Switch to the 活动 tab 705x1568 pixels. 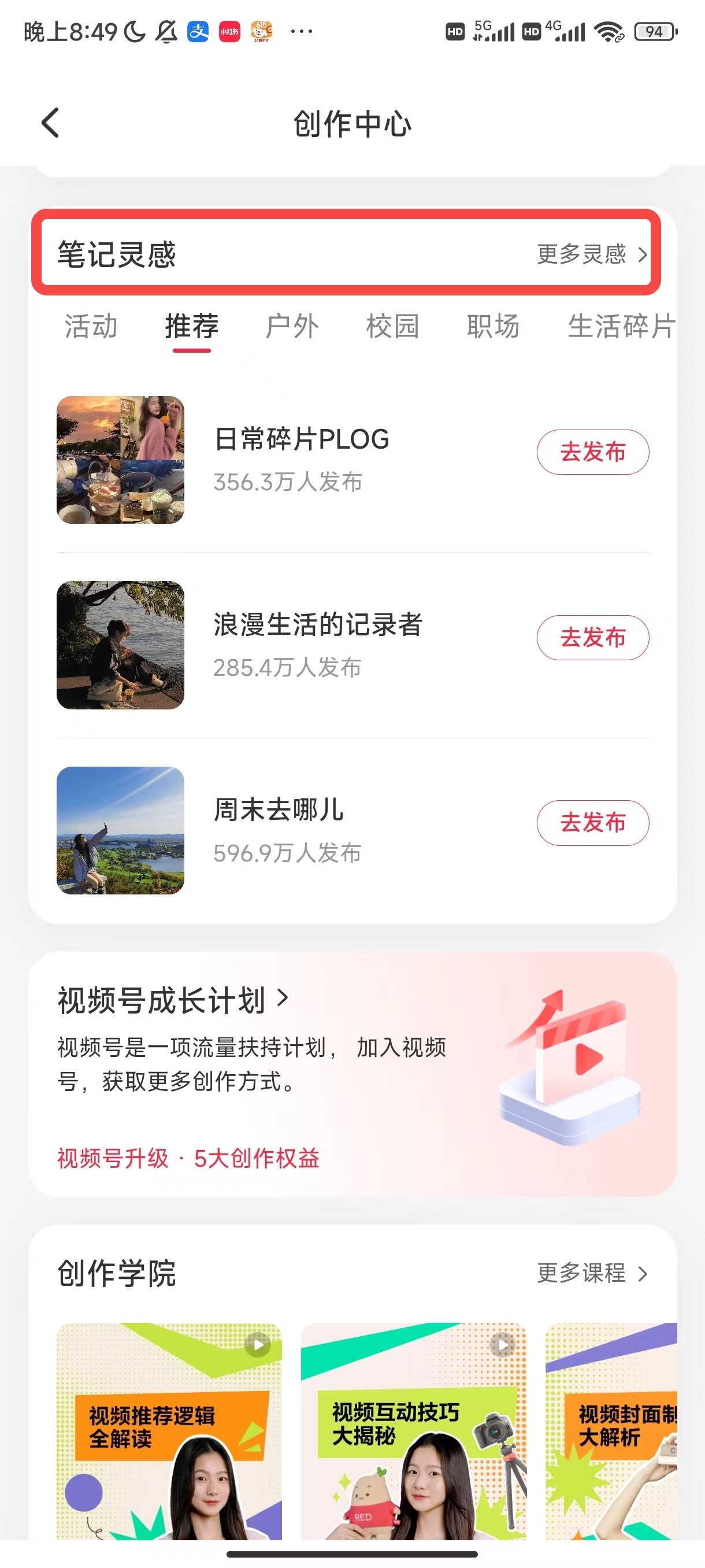pyautogui.click(x=91, y=326)
